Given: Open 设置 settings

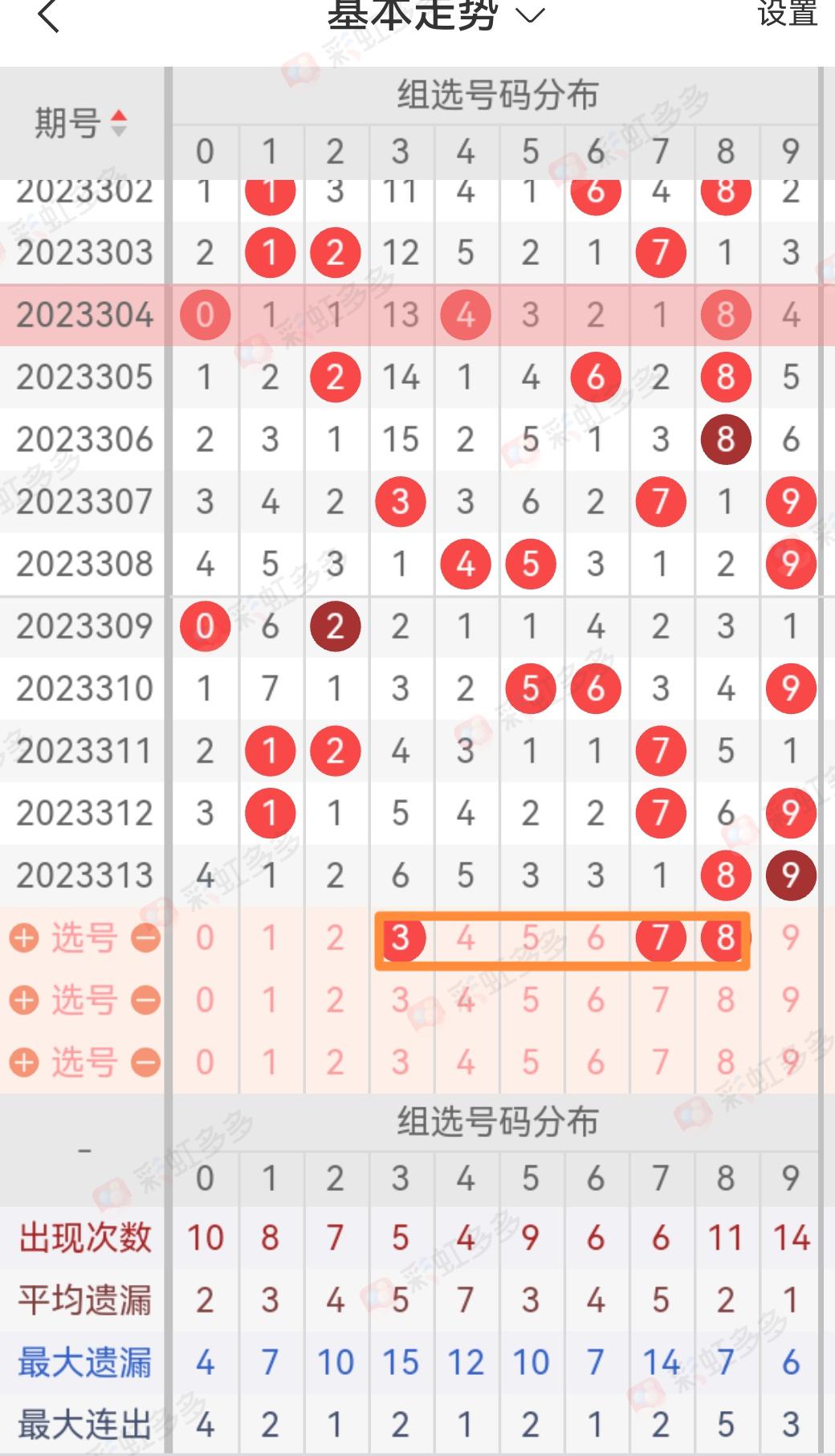Looking at the screenshot, I should 786,13.
